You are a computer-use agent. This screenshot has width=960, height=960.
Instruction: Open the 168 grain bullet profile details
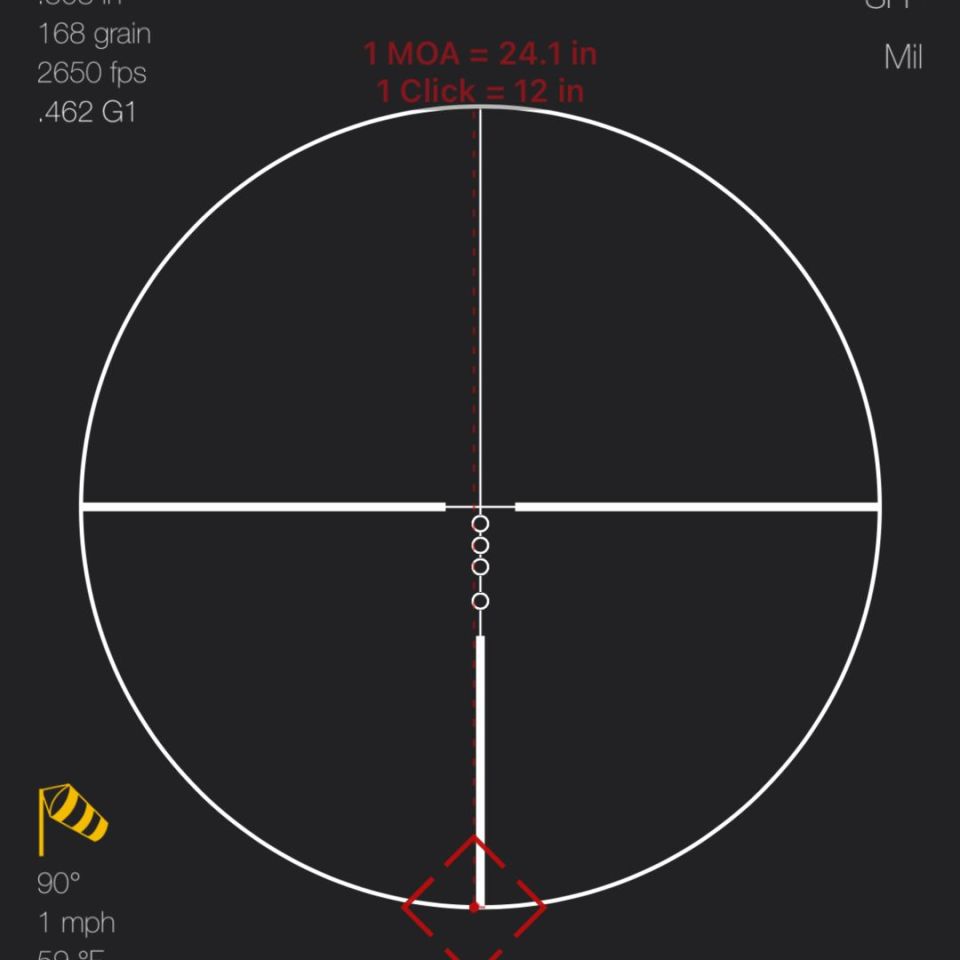pos(94,34)
